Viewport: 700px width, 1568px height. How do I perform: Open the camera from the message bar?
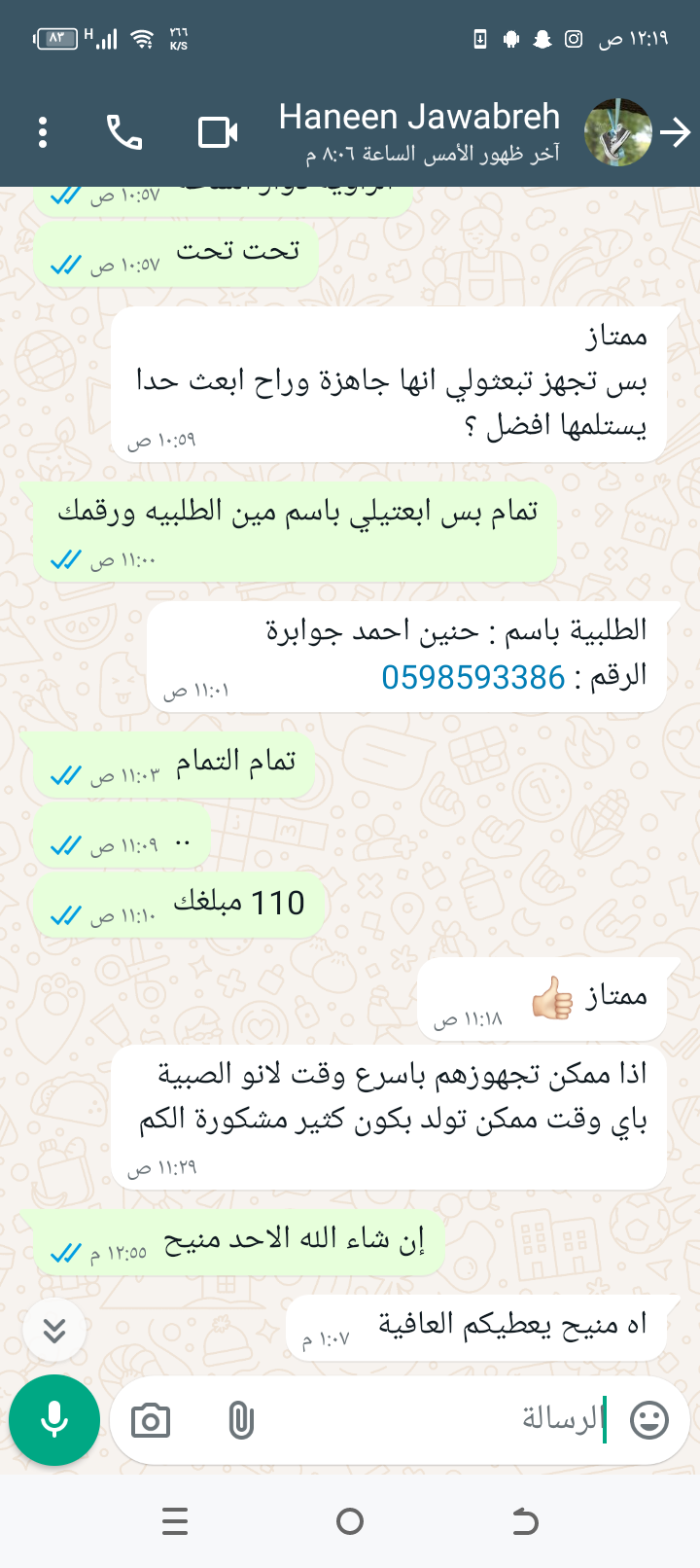[151, 1421]
